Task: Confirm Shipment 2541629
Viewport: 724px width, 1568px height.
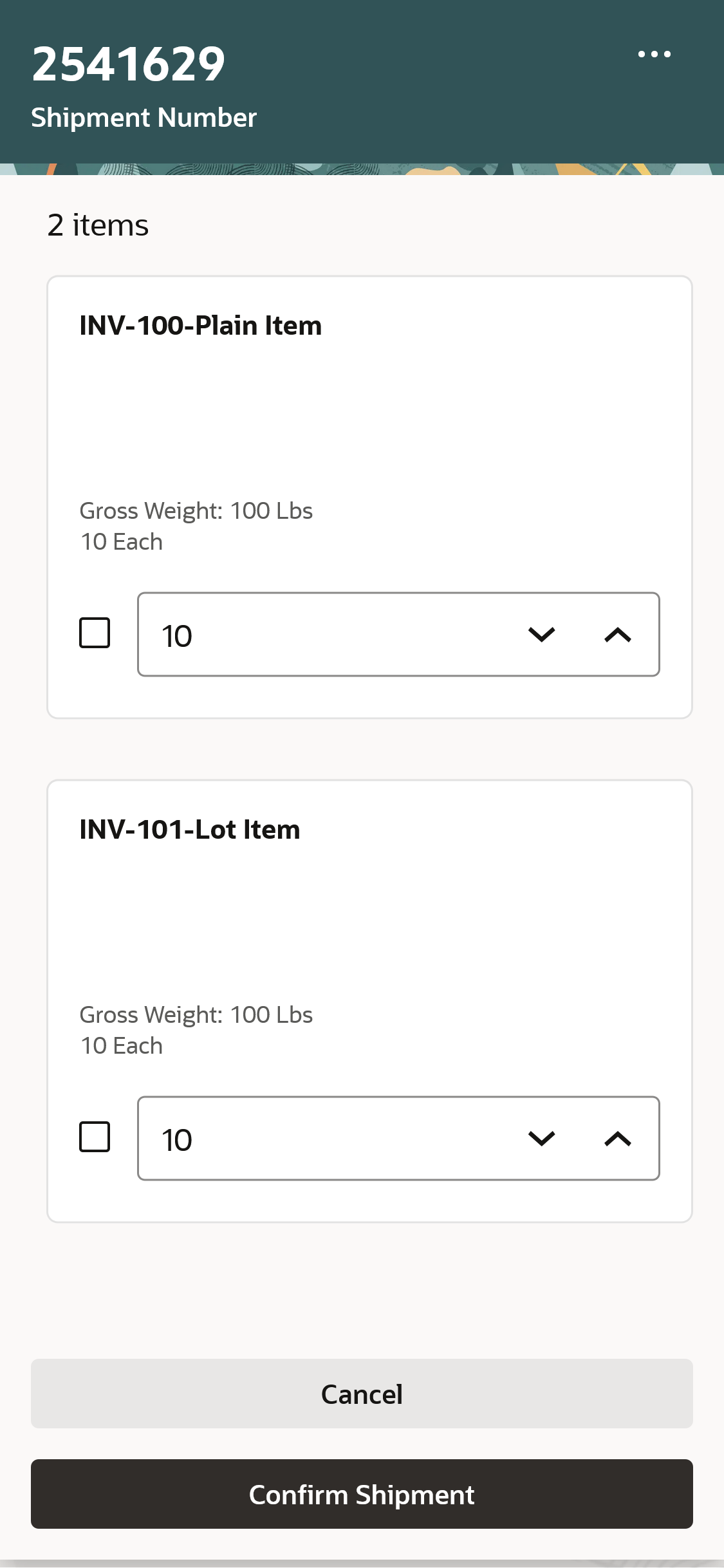Action: point(362,1494)
